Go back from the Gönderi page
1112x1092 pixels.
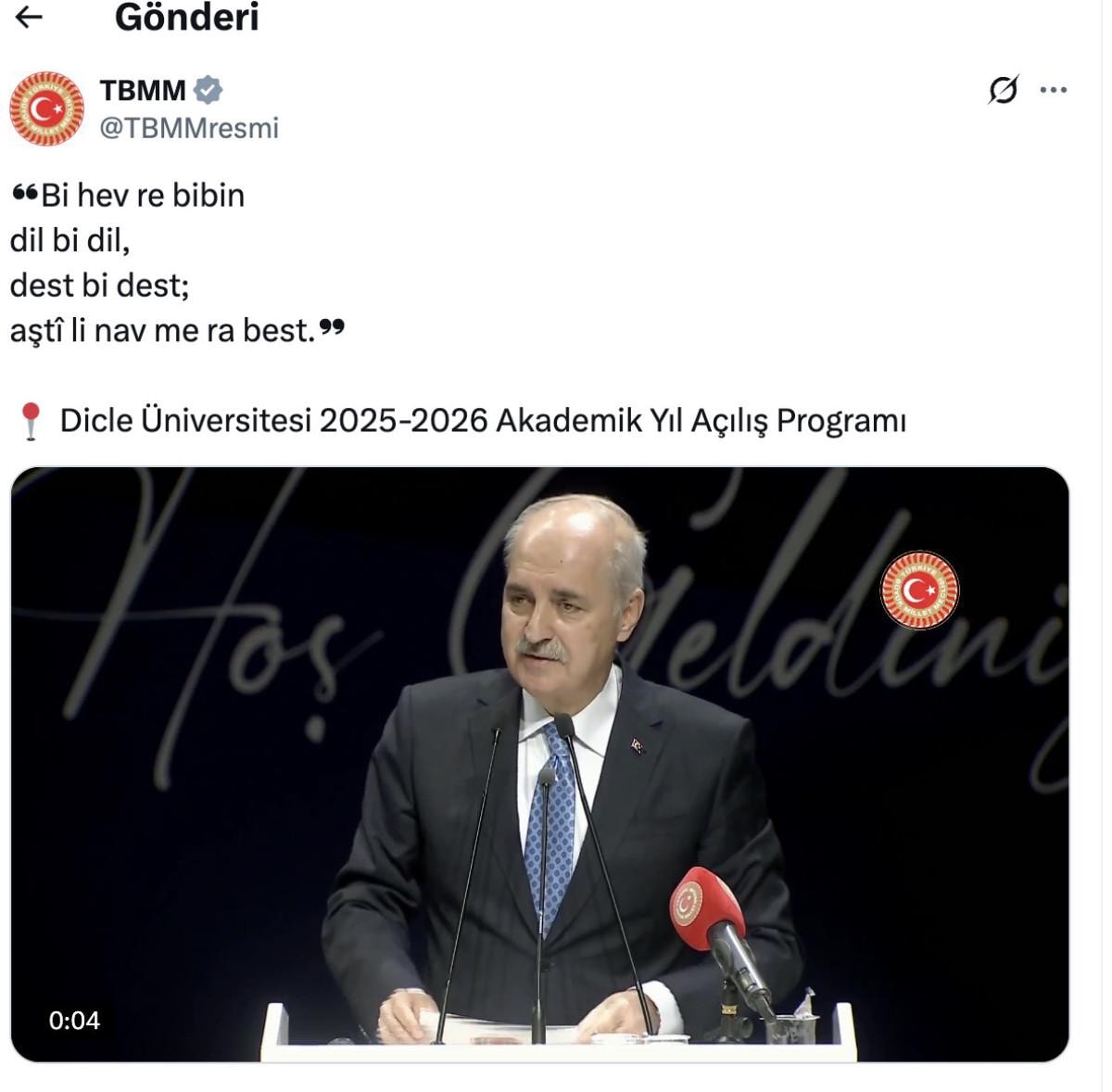[30, 17]
